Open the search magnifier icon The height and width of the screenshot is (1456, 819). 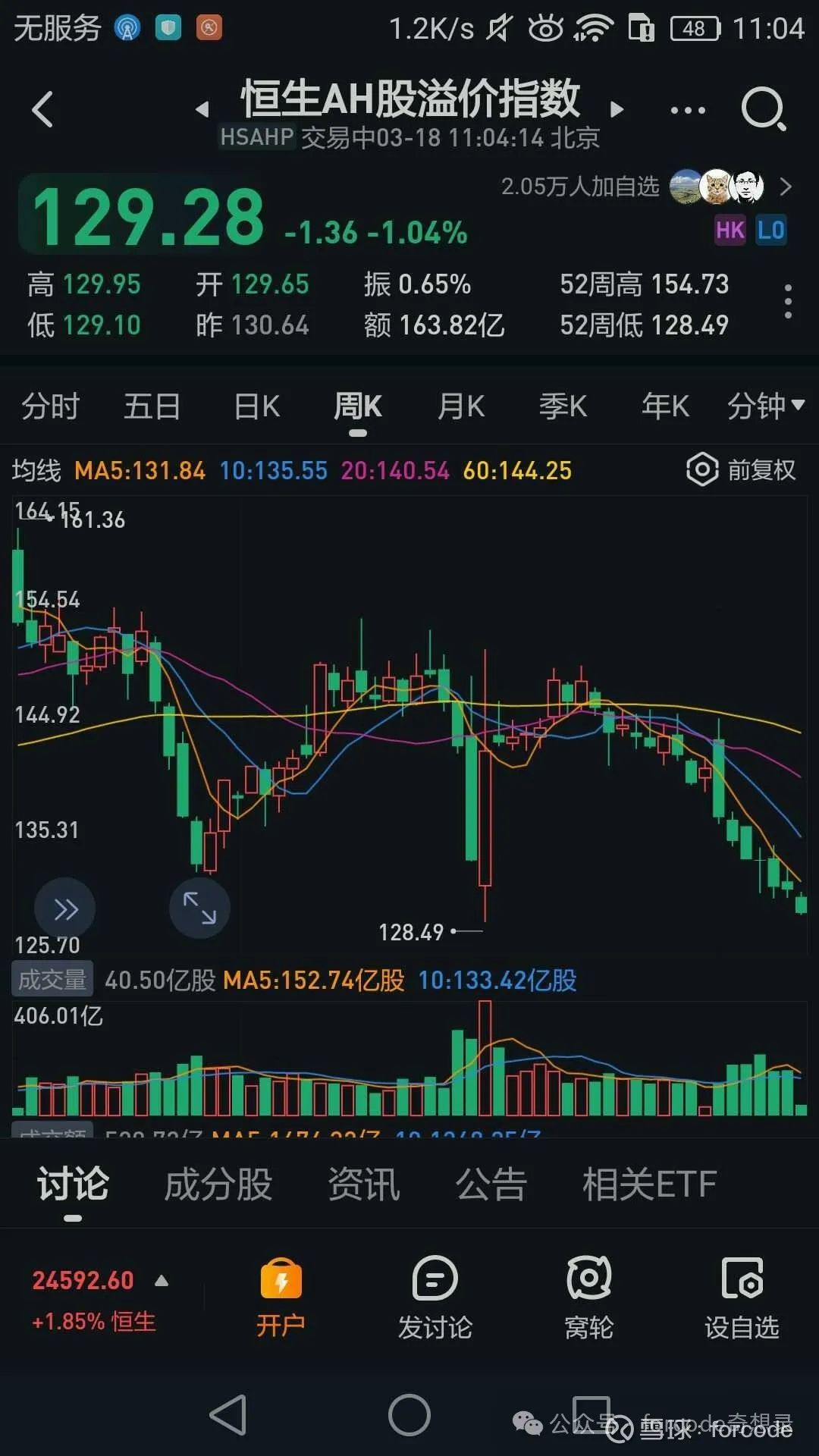762,109
